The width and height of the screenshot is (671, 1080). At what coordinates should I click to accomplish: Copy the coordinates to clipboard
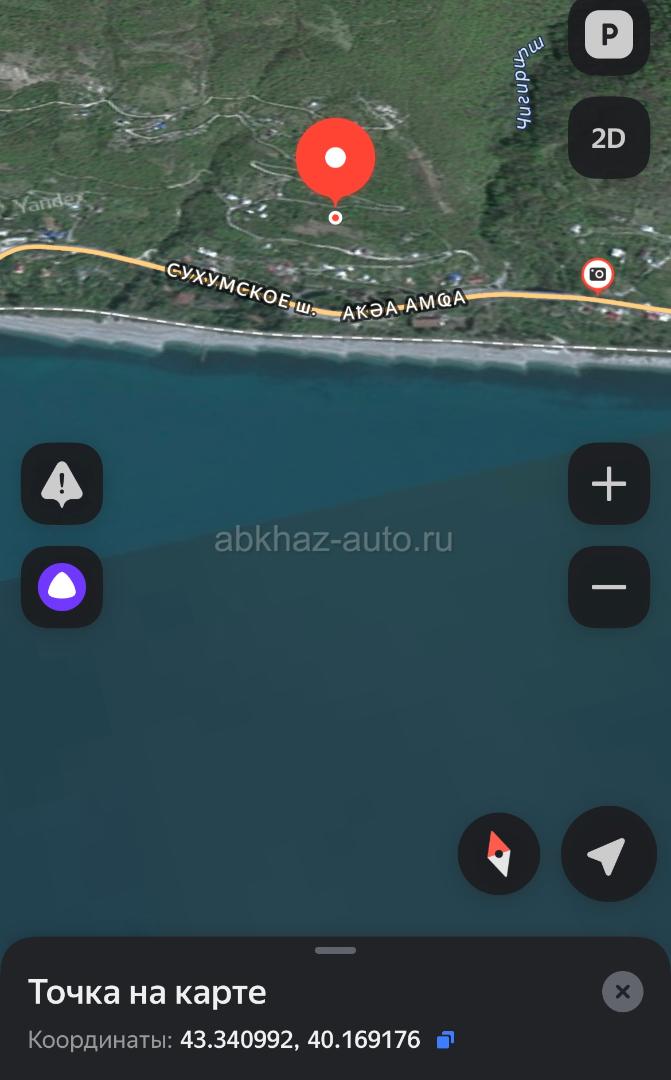coord(446,1039)
